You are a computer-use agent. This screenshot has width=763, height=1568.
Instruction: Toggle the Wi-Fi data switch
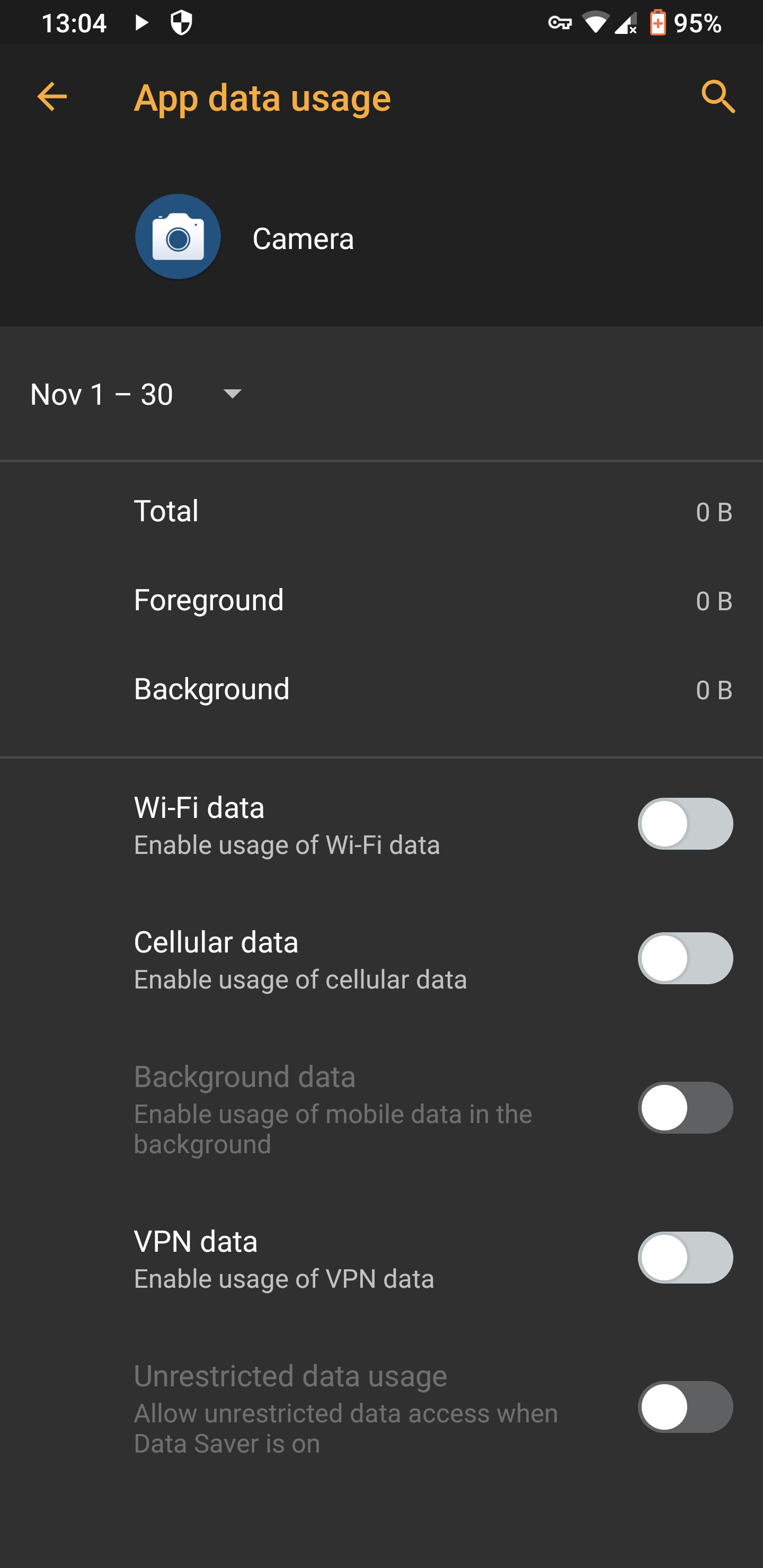click(x=685, y=824)
